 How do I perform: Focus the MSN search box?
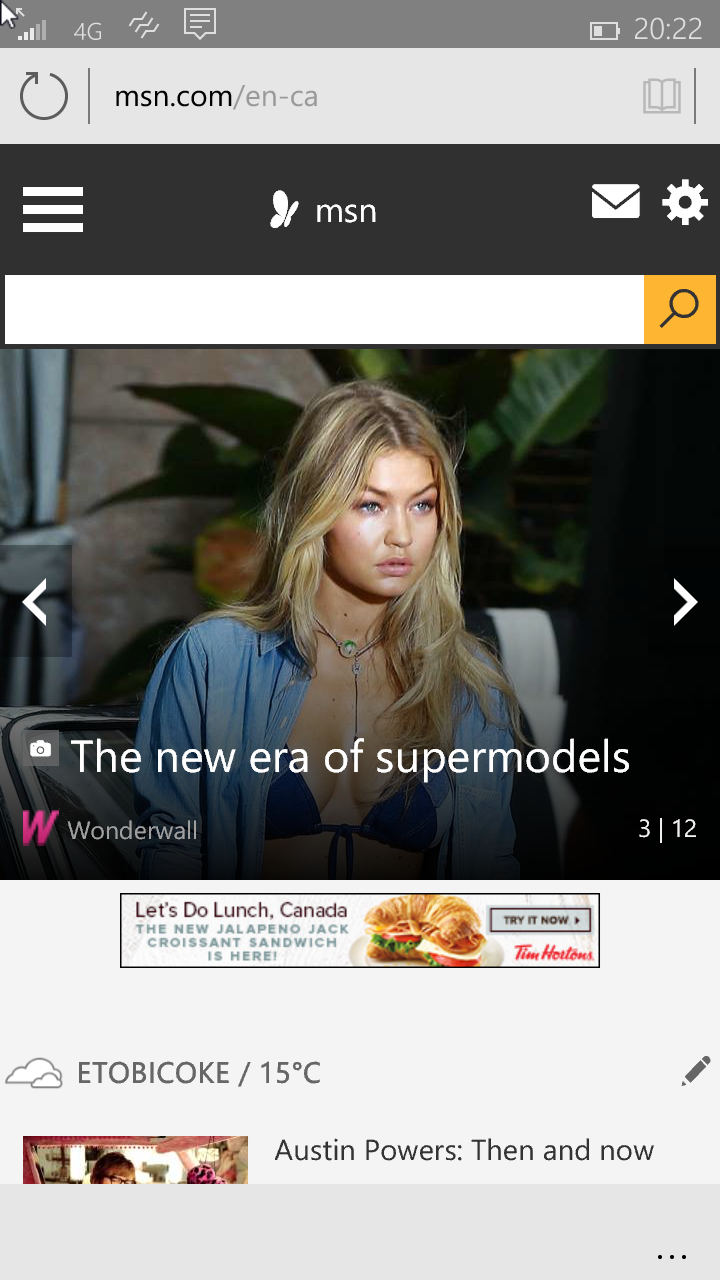324,309
